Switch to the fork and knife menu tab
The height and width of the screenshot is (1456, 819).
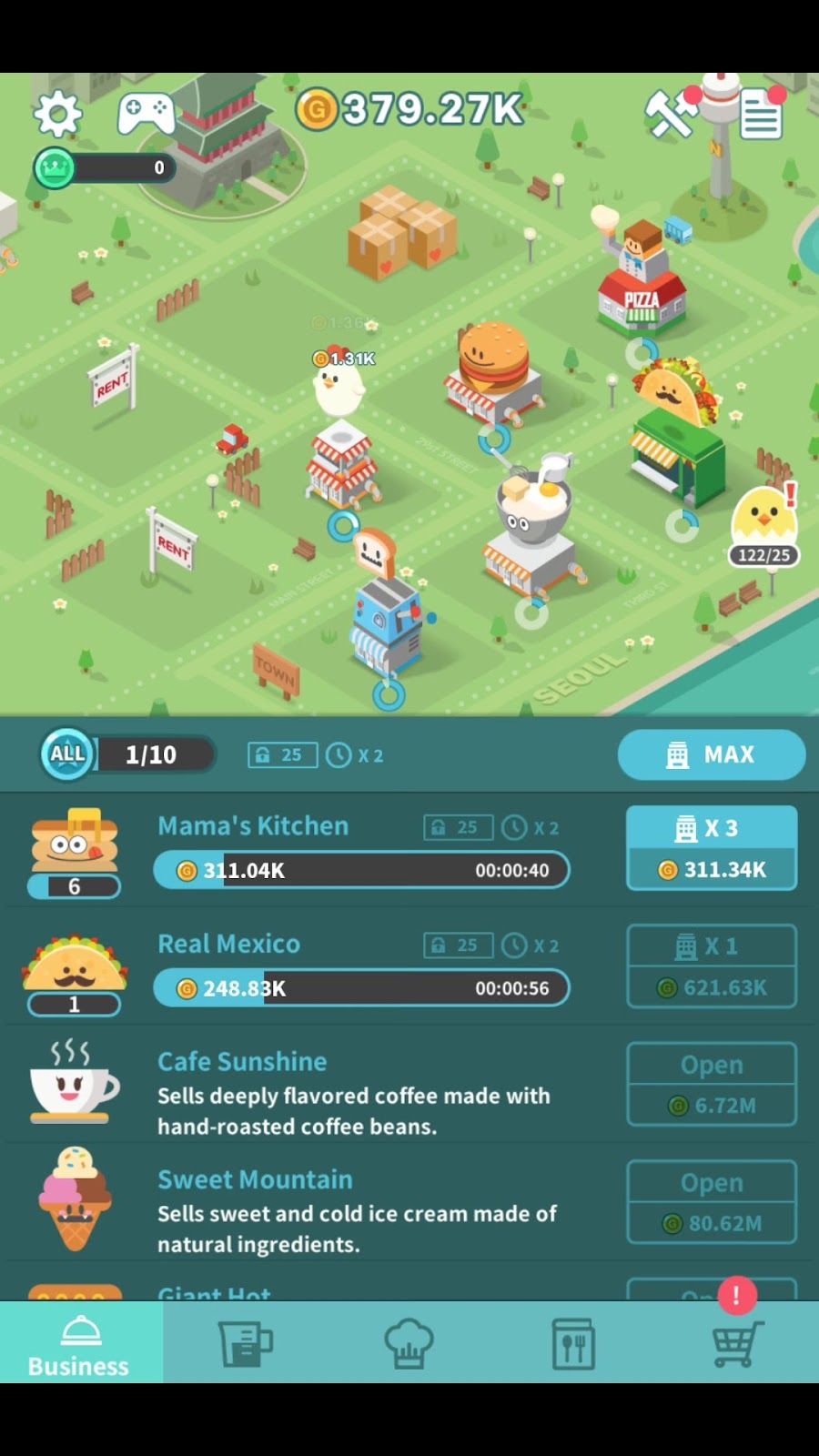click(x=573, y=1343)
